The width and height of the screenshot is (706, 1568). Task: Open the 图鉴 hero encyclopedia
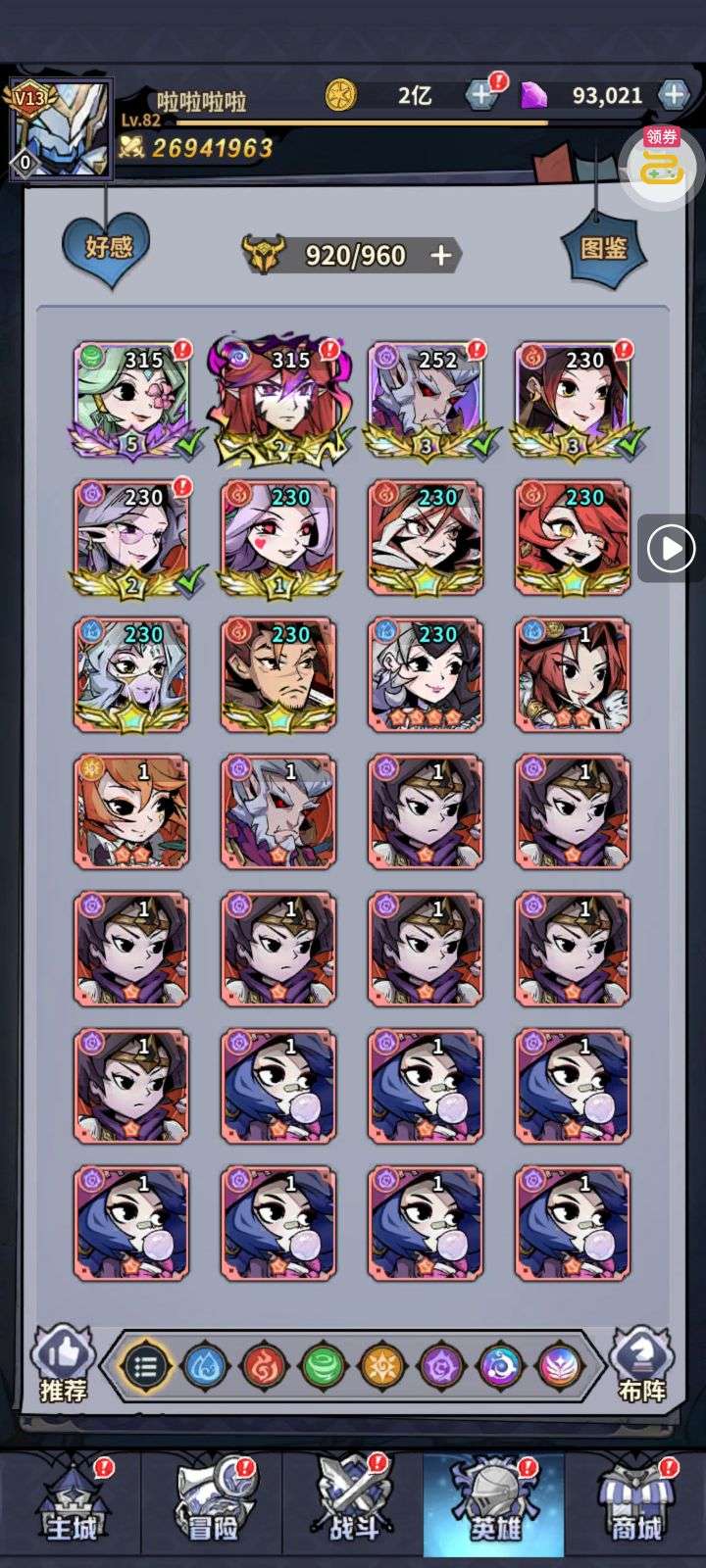604,247
